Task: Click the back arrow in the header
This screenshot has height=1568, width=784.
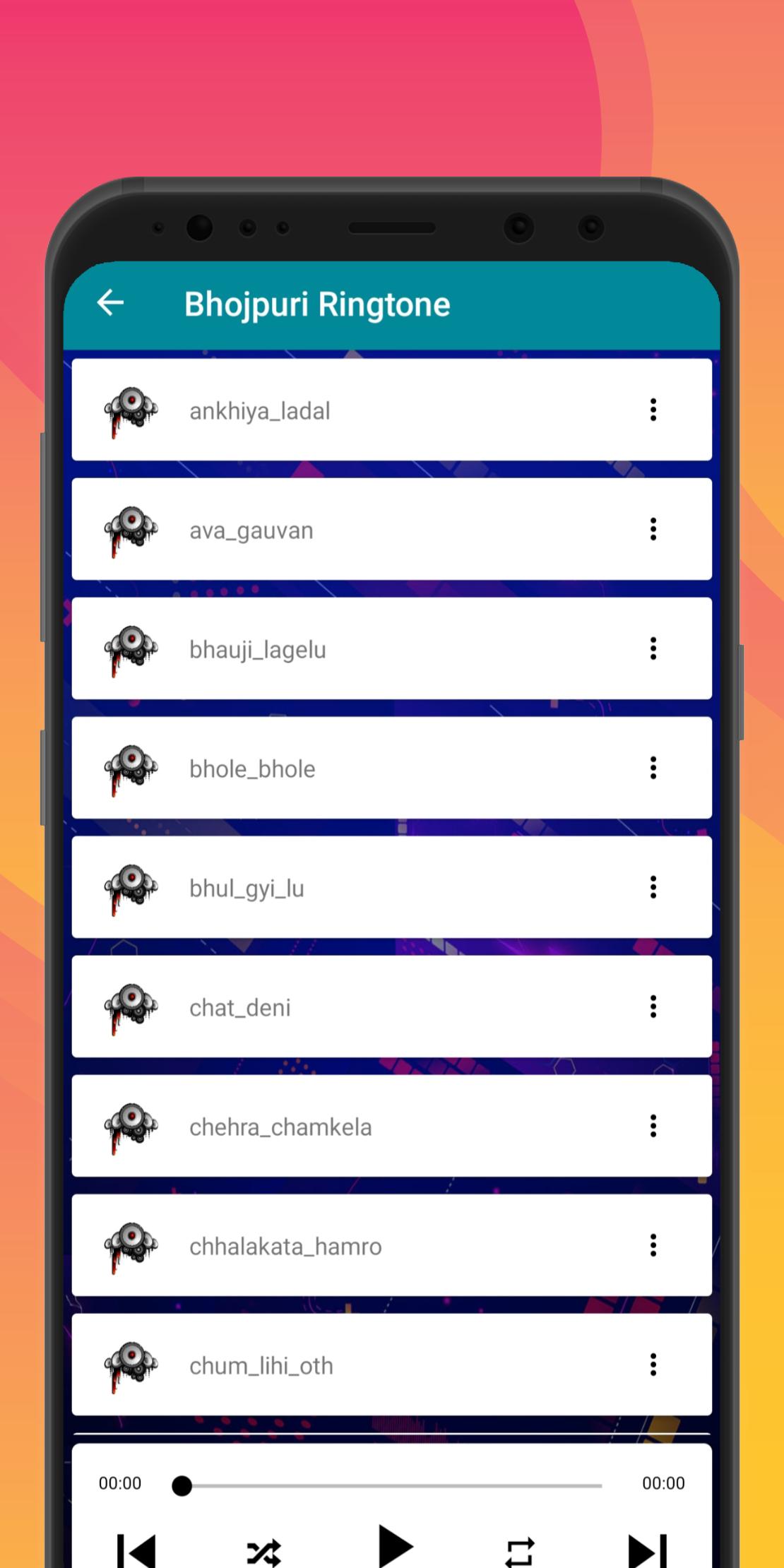Action: coord(111,304)
